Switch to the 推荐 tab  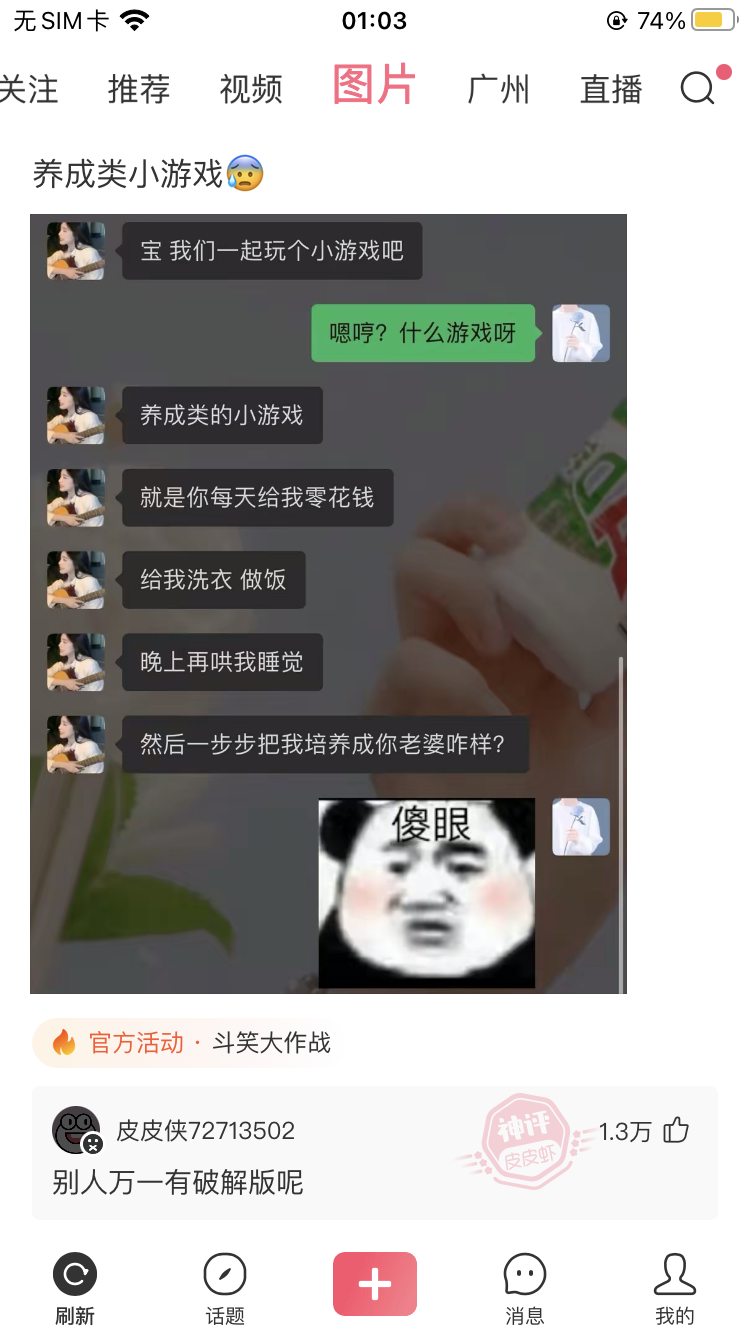click(x=139, y=89)
